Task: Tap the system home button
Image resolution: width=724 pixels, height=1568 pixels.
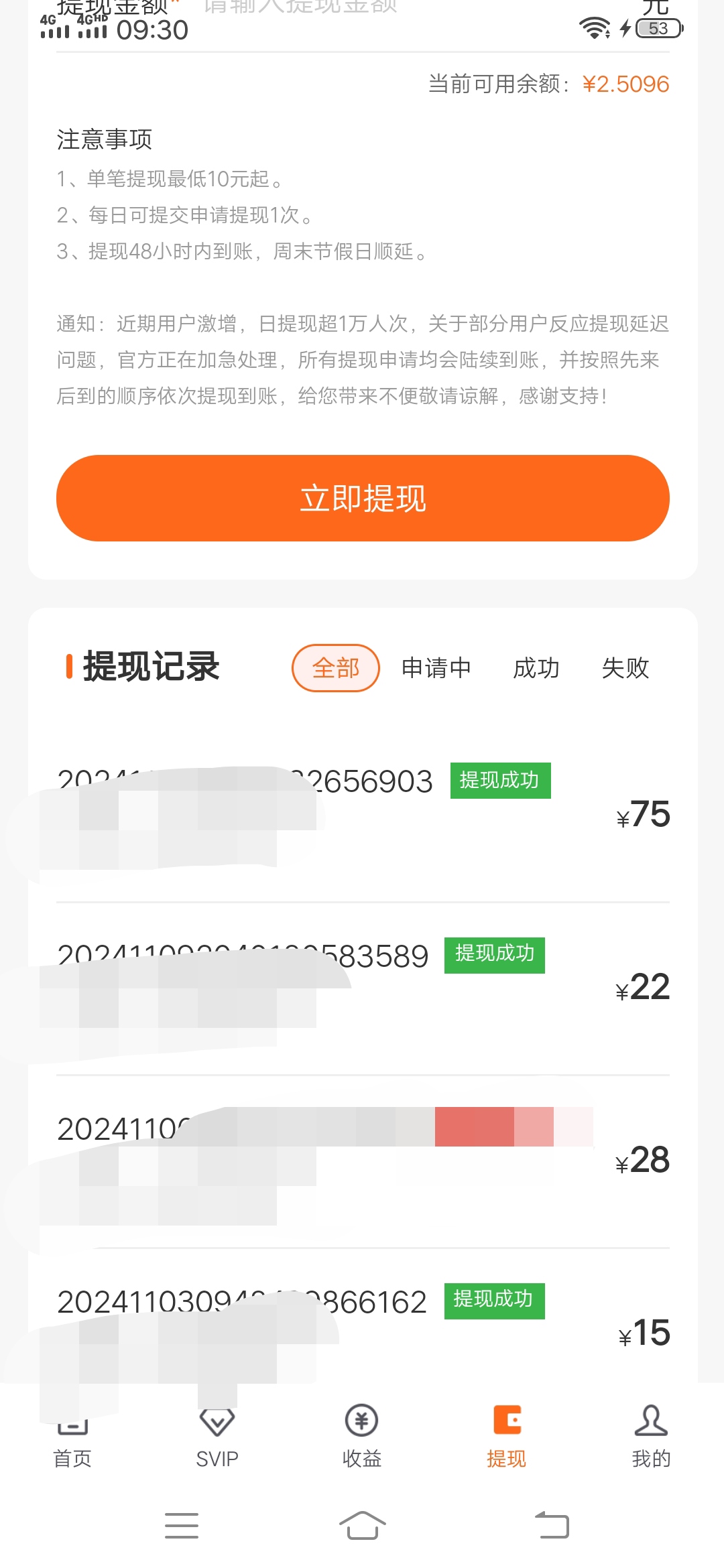Action: tap(362, 1526)
